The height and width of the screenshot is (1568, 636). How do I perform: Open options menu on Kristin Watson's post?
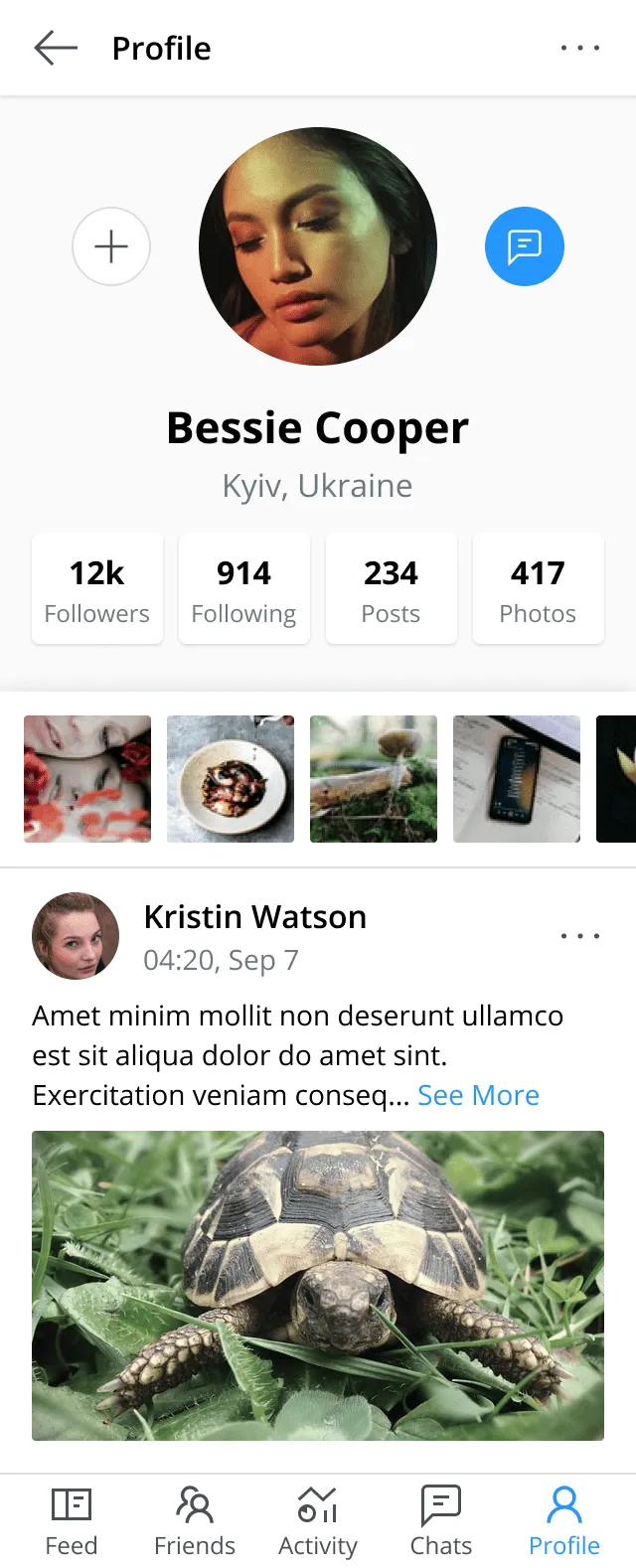579,936
